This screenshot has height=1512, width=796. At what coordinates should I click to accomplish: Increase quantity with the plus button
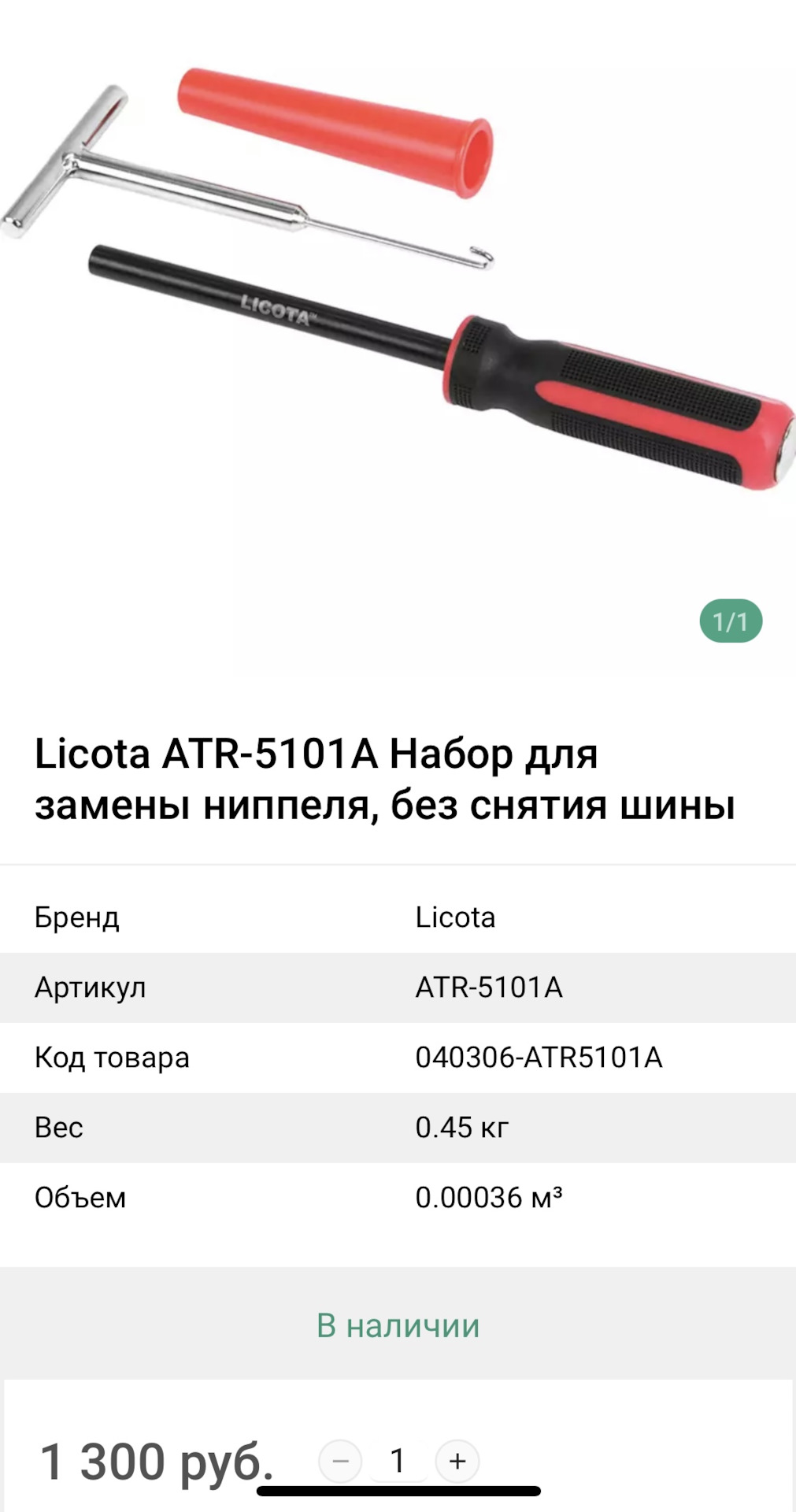point(457,1461)
